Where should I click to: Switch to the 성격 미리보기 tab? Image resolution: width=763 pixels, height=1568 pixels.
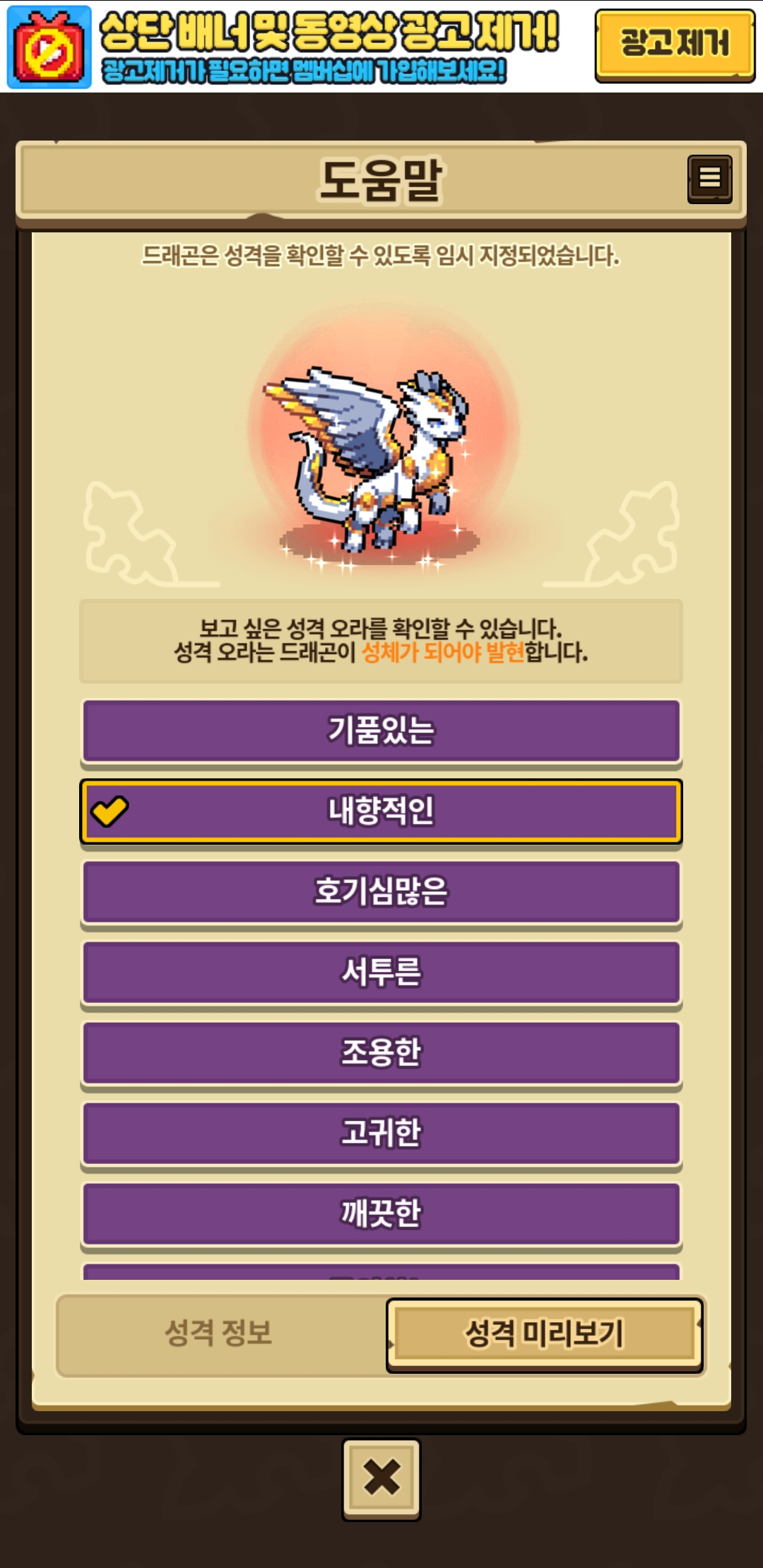click(544, 1335)
